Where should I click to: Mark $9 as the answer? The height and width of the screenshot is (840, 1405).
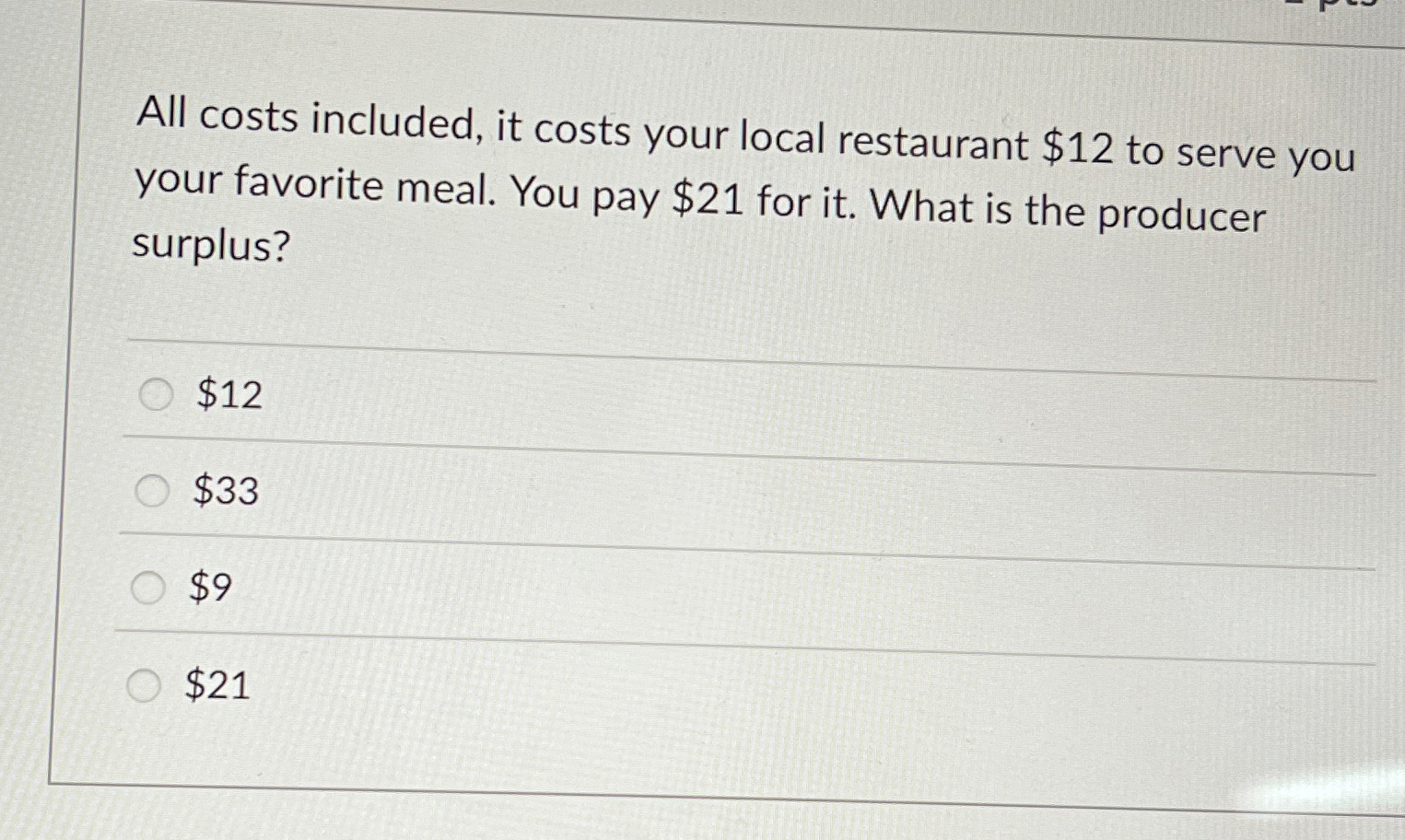[x=147, y=588]
